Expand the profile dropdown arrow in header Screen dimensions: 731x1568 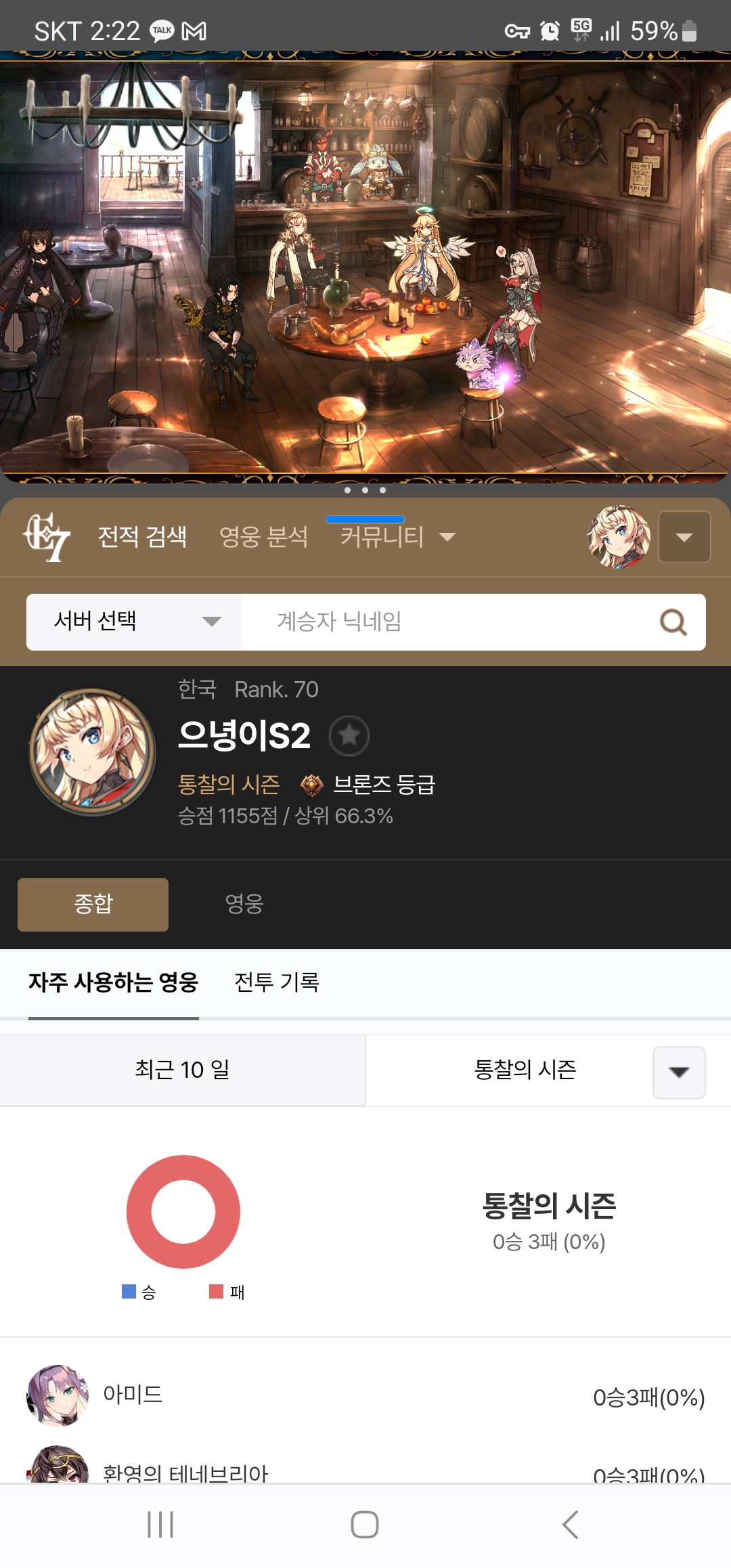click(684, 537)
